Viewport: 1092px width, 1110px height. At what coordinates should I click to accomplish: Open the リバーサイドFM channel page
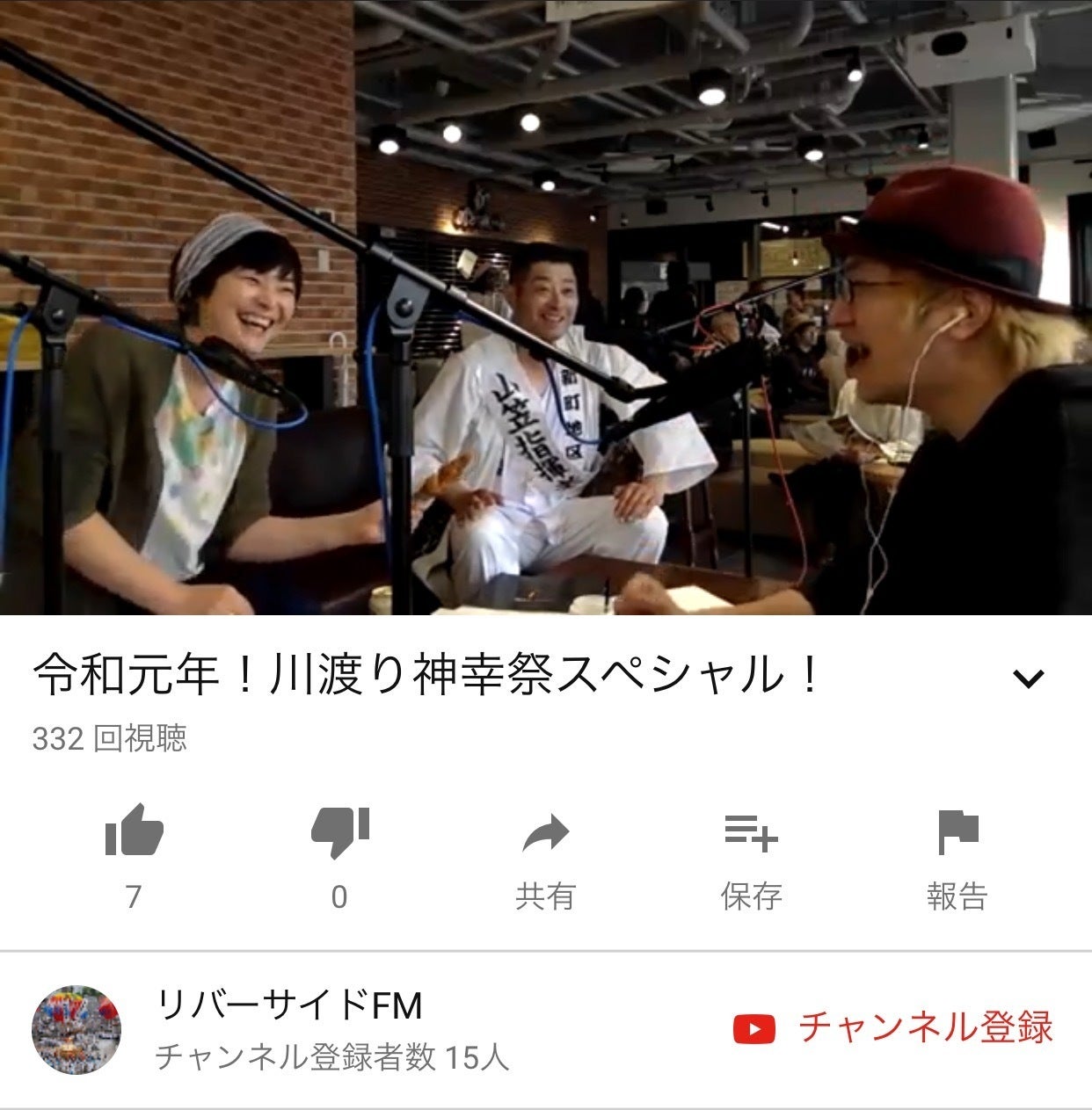[288, 1005]
